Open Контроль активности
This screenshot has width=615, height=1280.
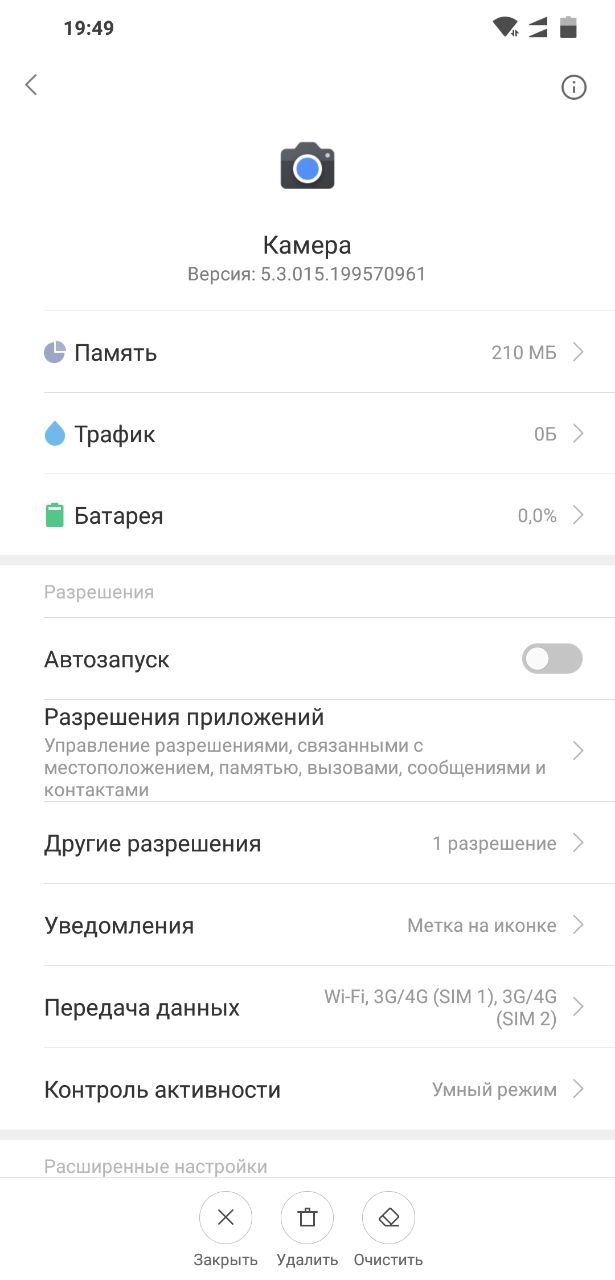point(307,1089)
